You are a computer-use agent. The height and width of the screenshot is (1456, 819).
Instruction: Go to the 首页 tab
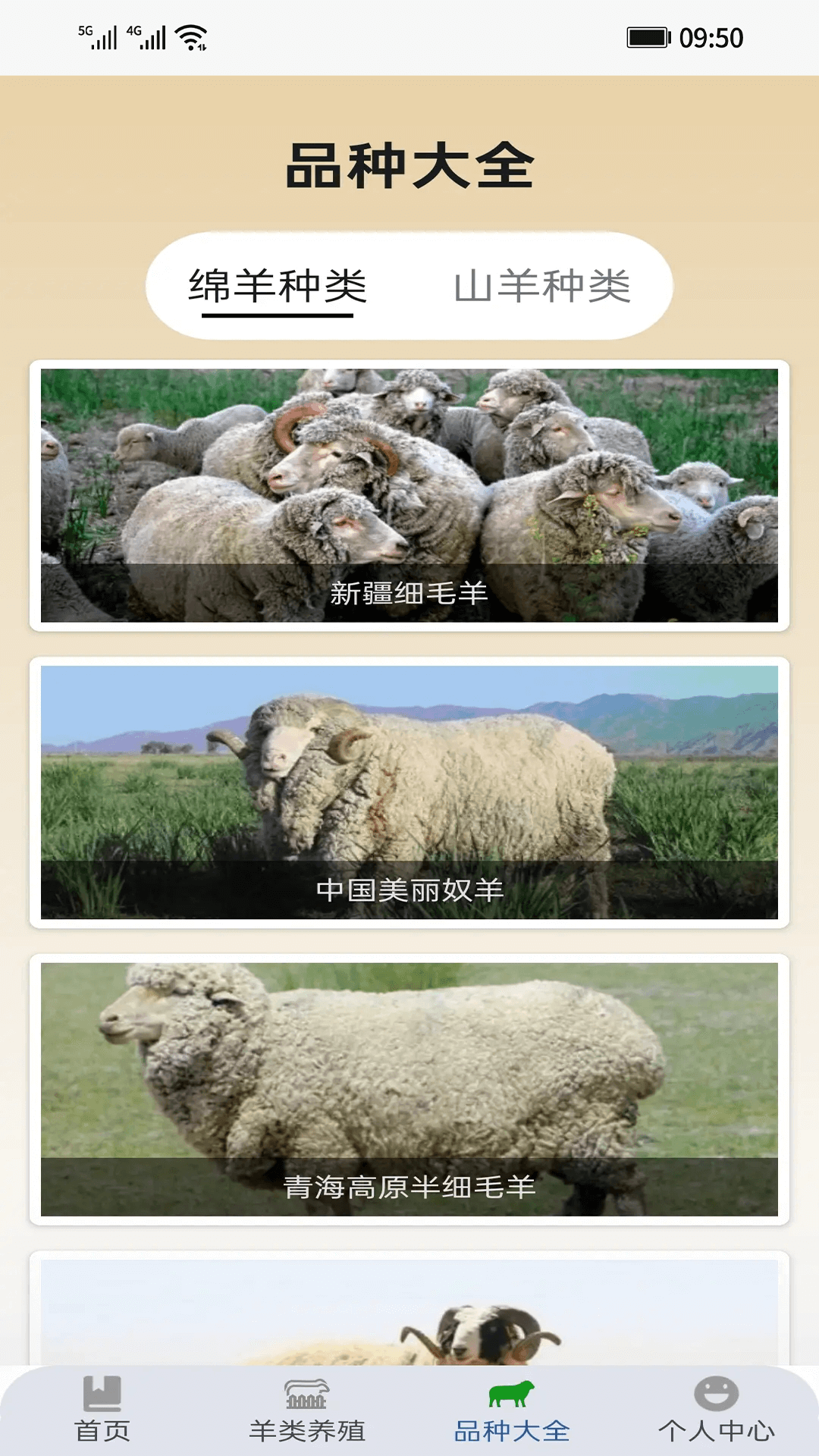click(x=102, y=1410)
